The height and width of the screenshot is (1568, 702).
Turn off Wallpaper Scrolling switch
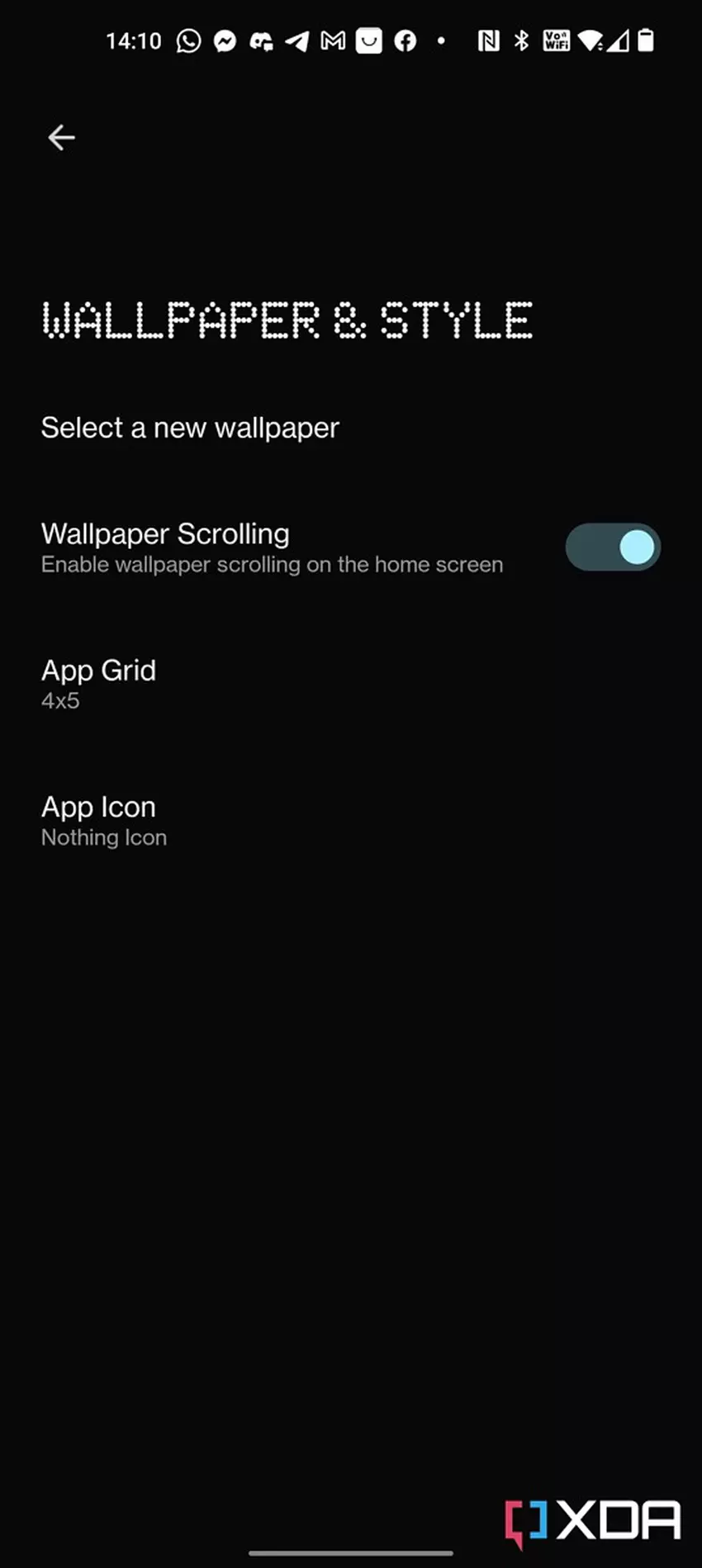[x=612, y=547]
